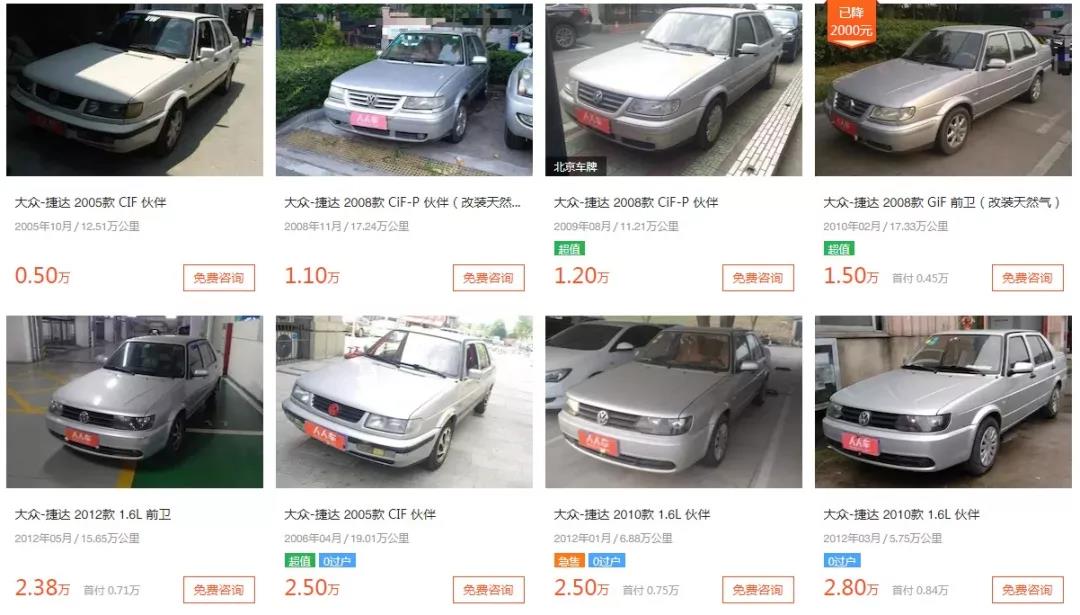
Task: Open the 2008款 GiF 前卫 listing priced 1.50万
Action: pos(943,90)
